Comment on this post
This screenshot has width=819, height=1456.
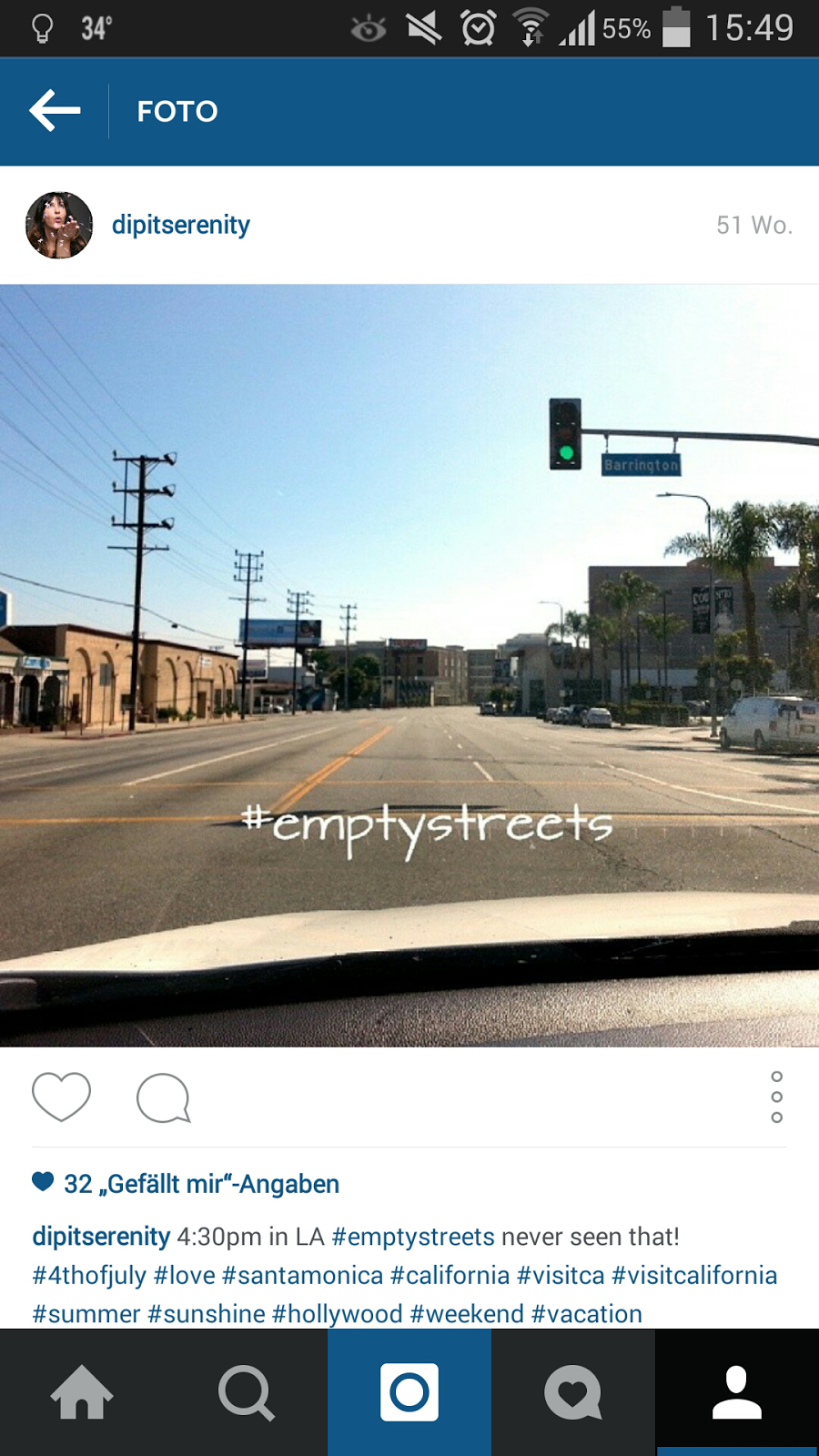[x=163, y=1098]
